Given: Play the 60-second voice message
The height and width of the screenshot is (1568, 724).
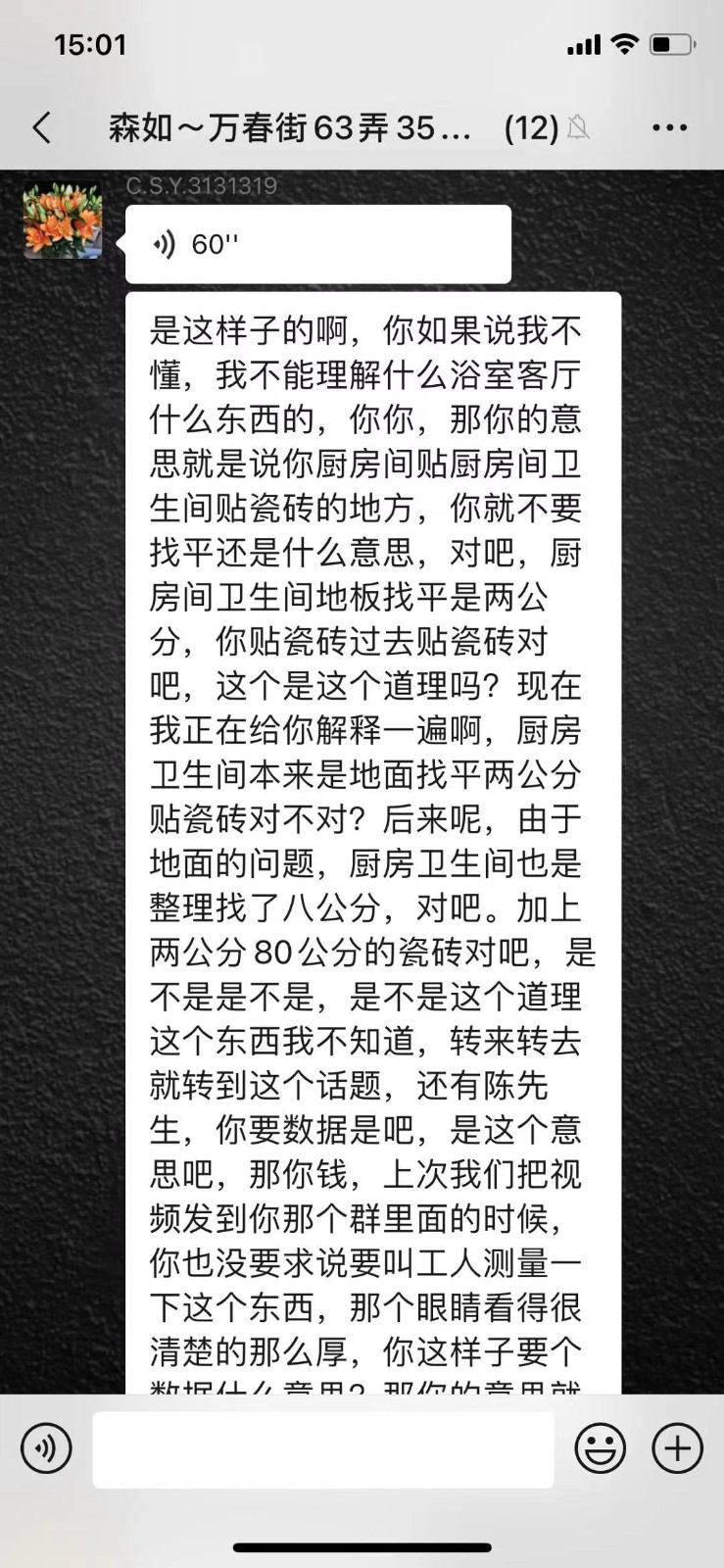Looking at the screenshot, I should pyautogui.click(x=317, y=244).
